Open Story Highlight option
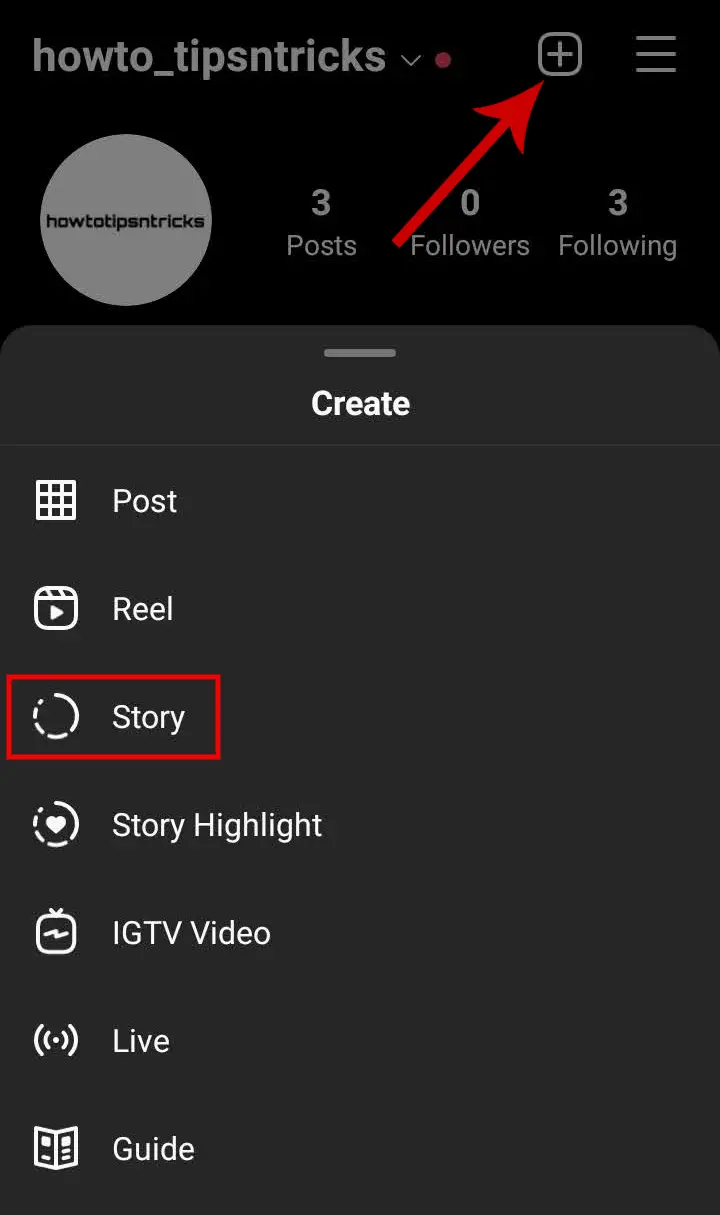Viewport: 720px width, 1215px height. 360,824
